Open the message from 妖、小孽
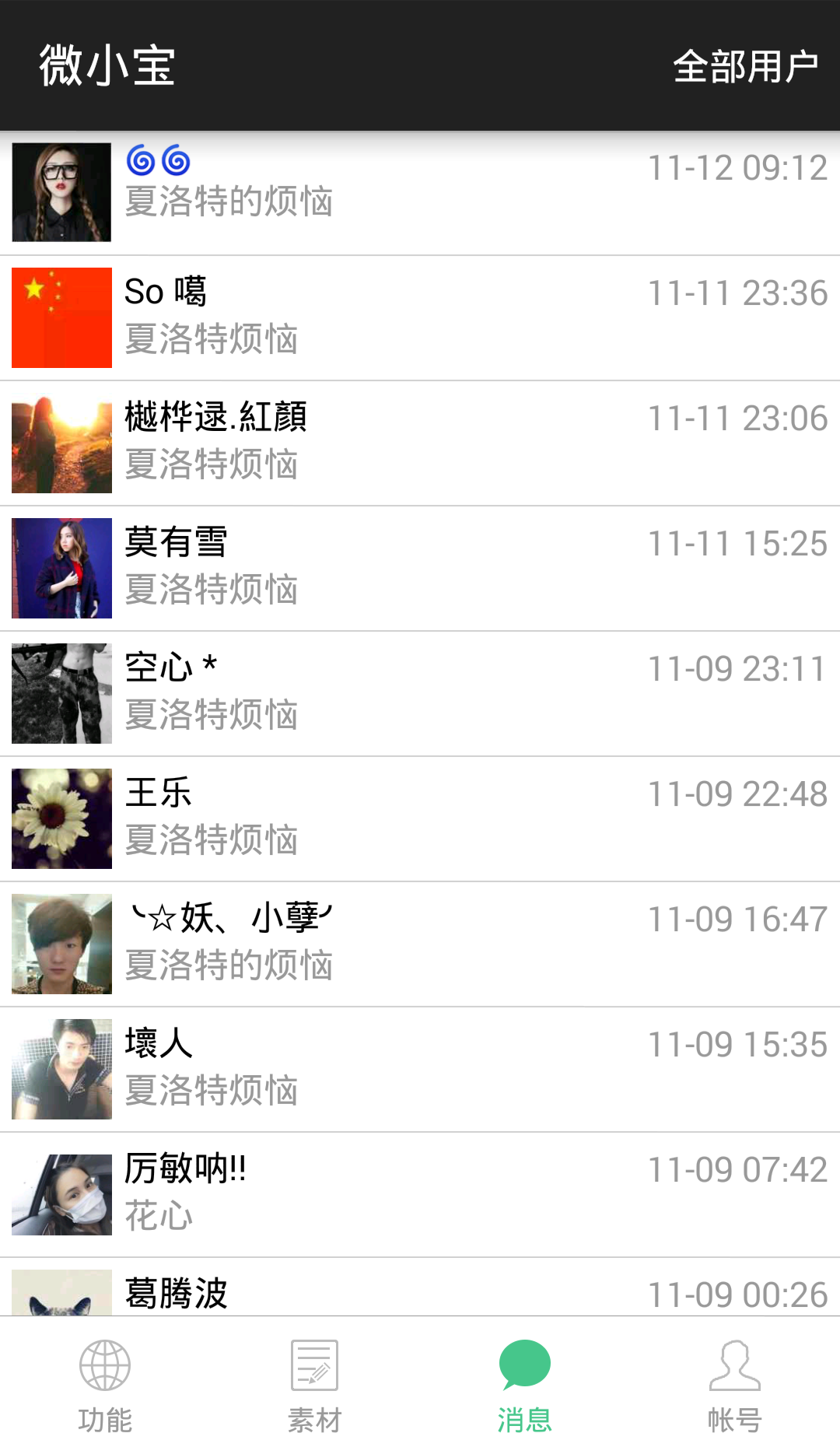The width and height of the screenshot is (840, 1447). [x=420, y=944]
